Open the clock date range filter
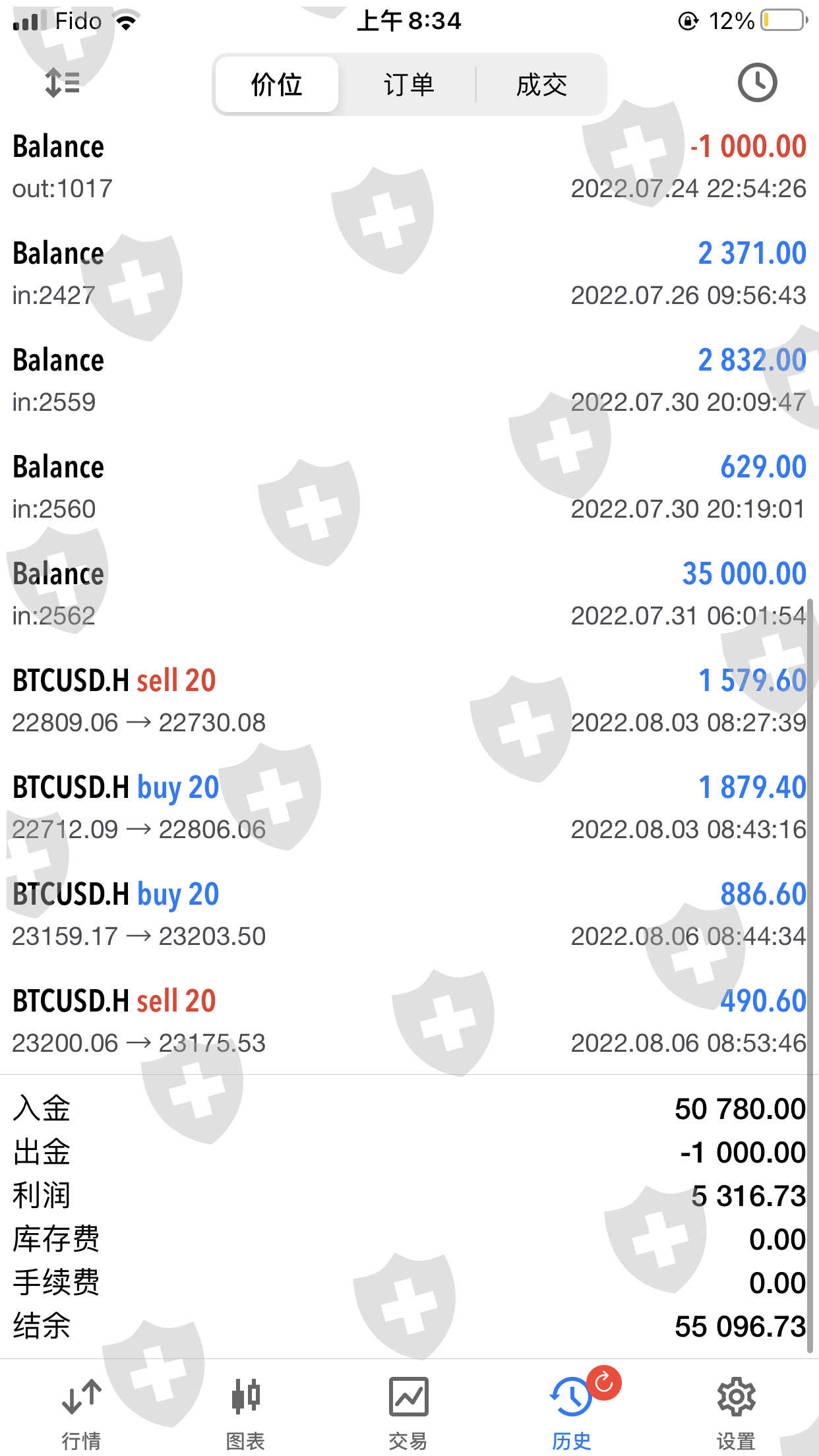The height and width of the screenshot is (1456, 819). click(x=756, y=83)
